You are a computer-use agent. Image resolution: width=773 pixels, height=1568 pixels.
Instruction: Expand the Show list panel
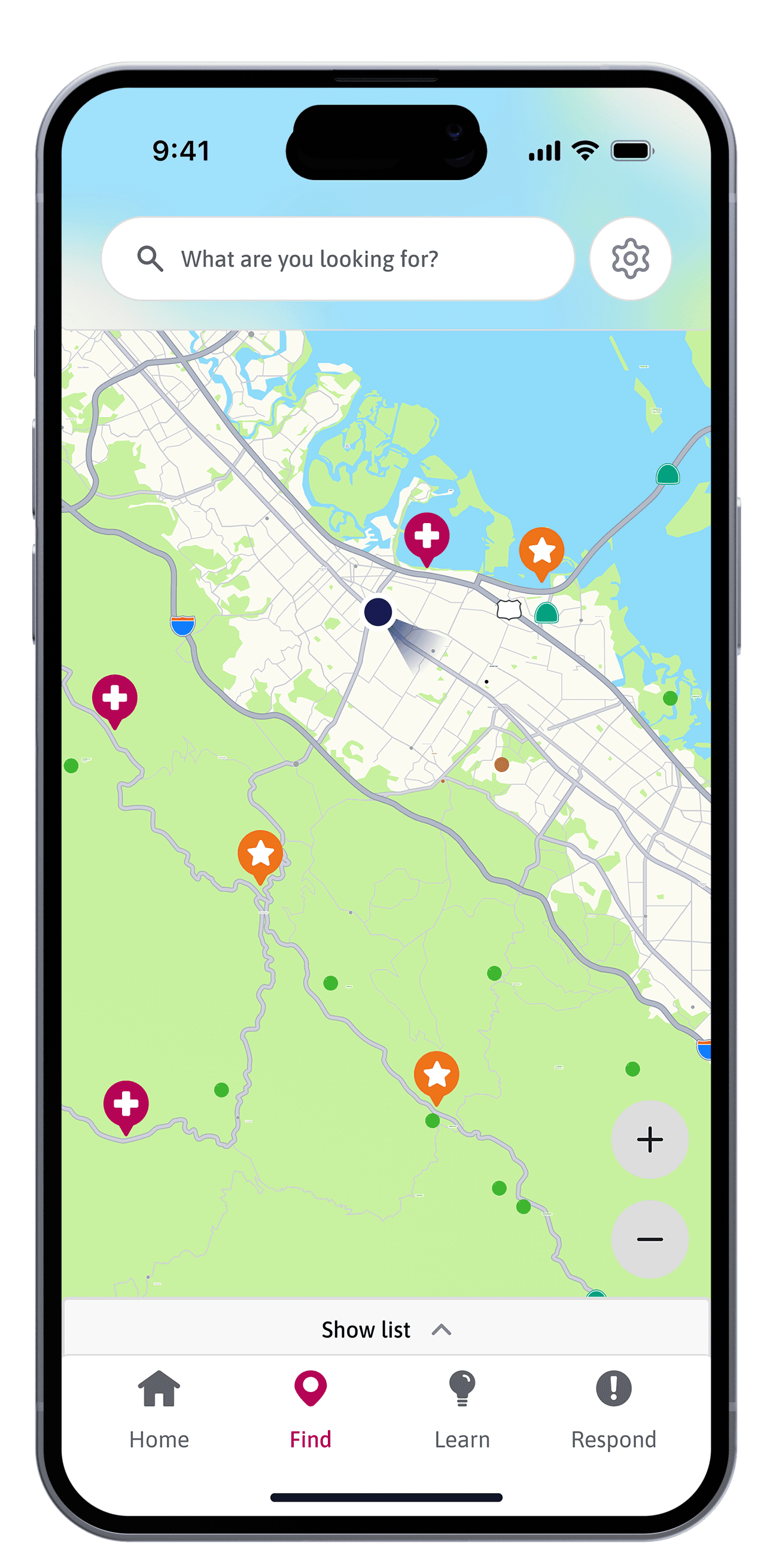click(386, 1330)
